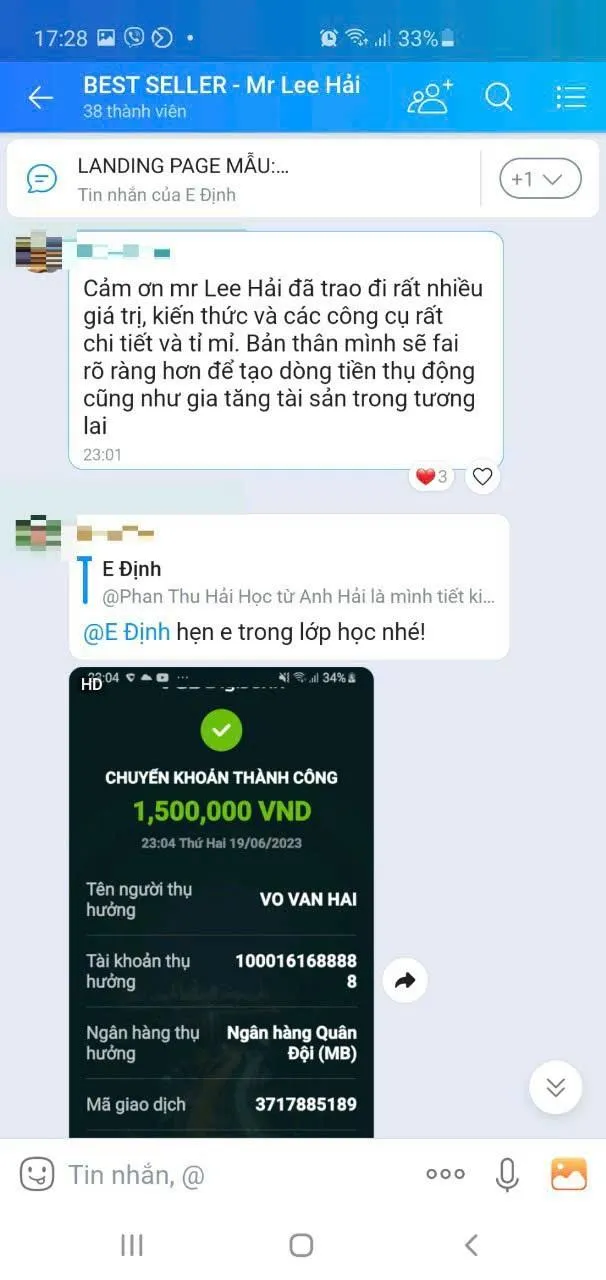
Task: Jump to latest messages
Action: coord(555,1087)
